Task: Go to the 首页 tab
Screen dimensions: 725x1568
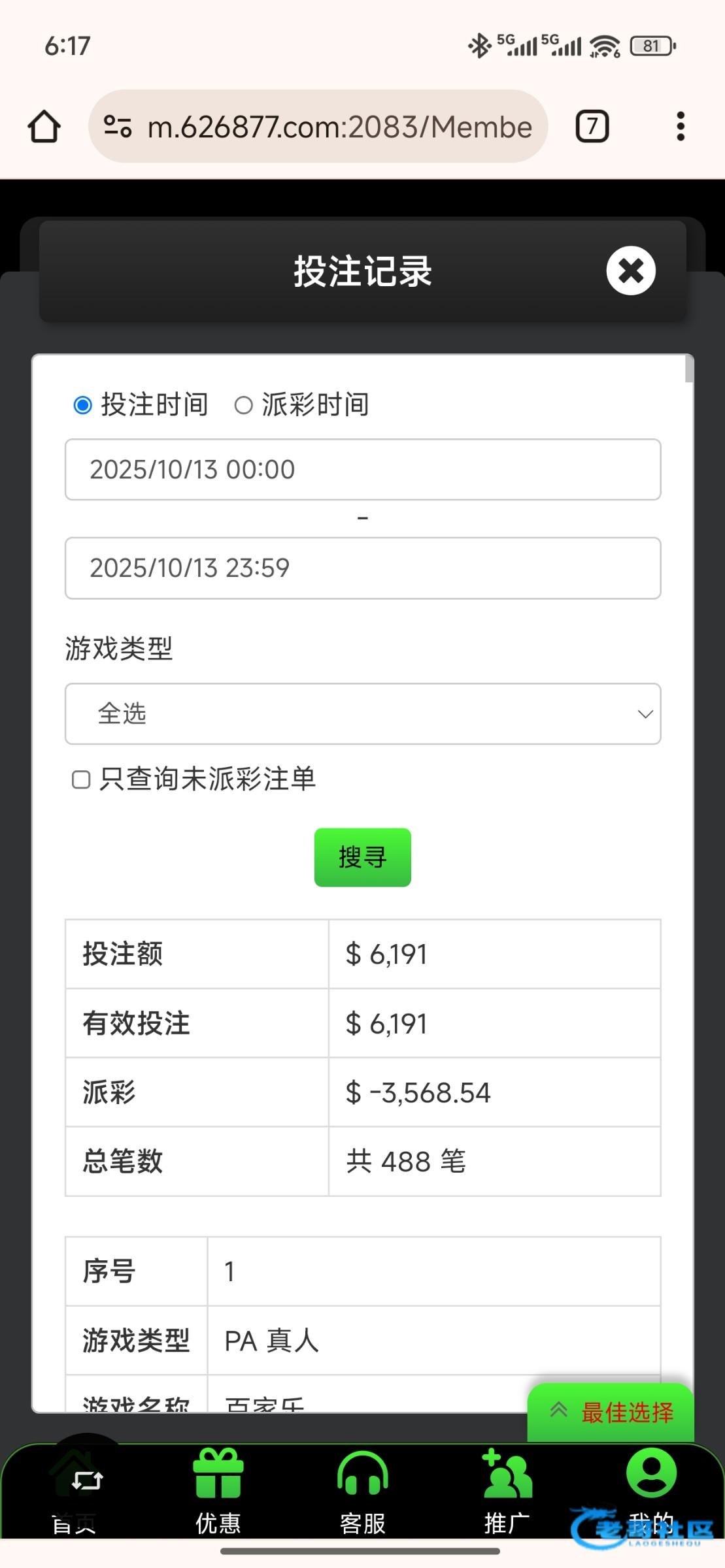Action: 75,1496
